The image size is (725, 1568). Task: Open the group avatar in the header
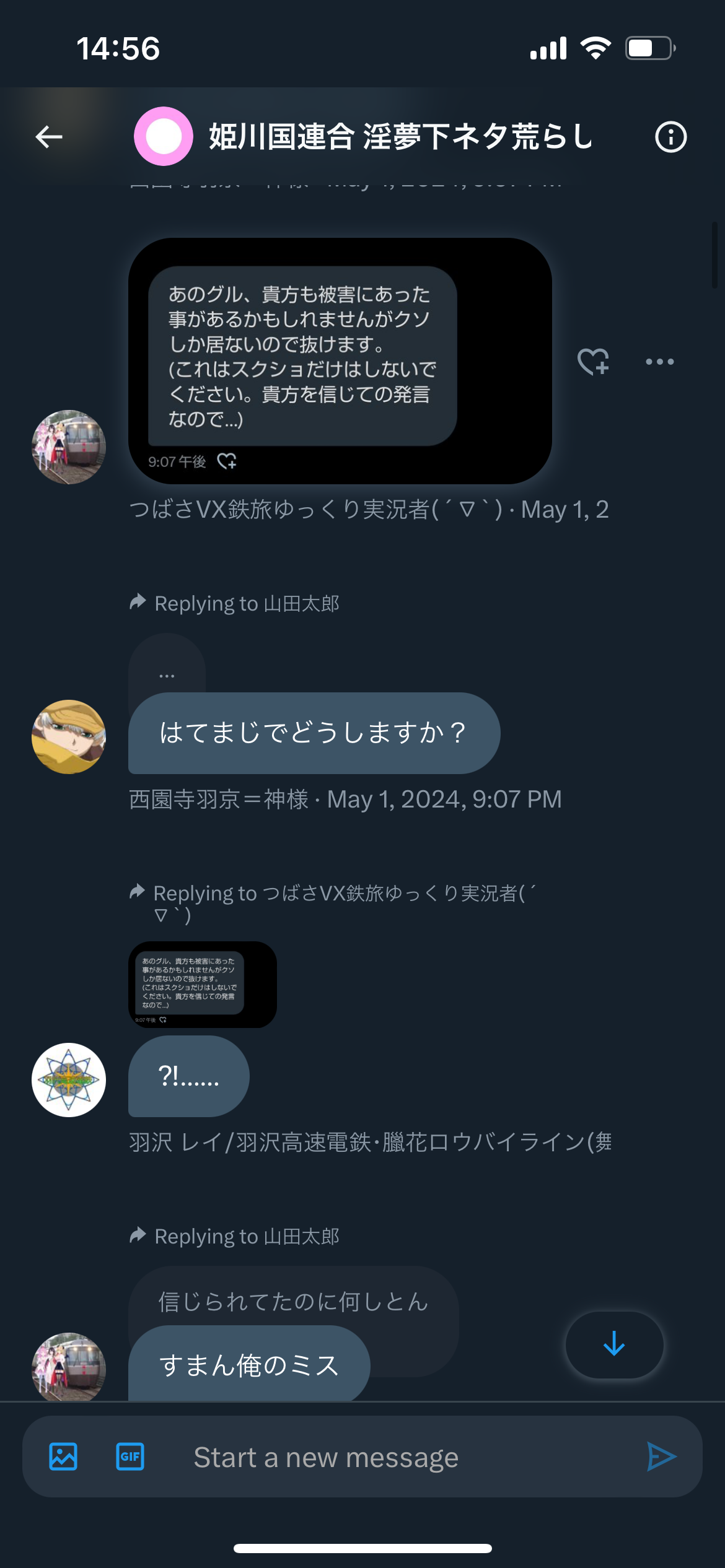[x=164, y=136]
